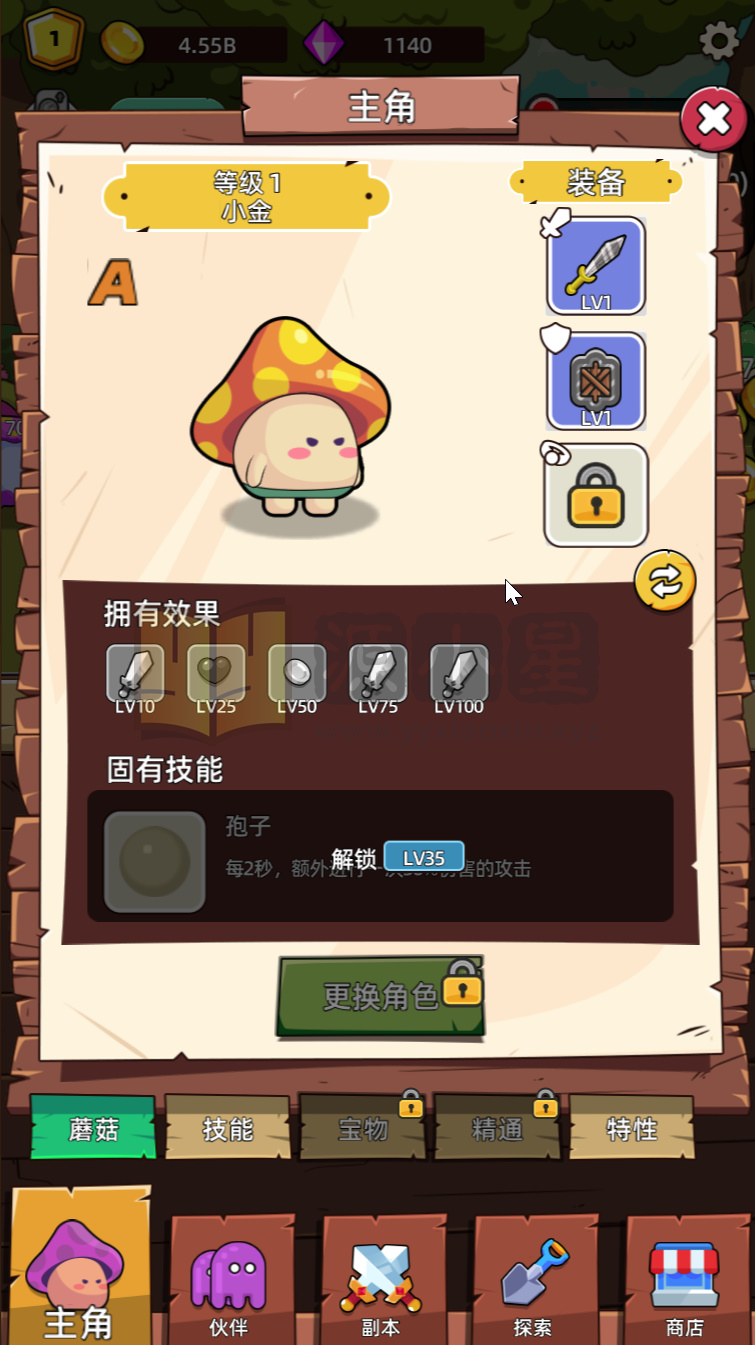View the LV25 heart effect icon

216,674
